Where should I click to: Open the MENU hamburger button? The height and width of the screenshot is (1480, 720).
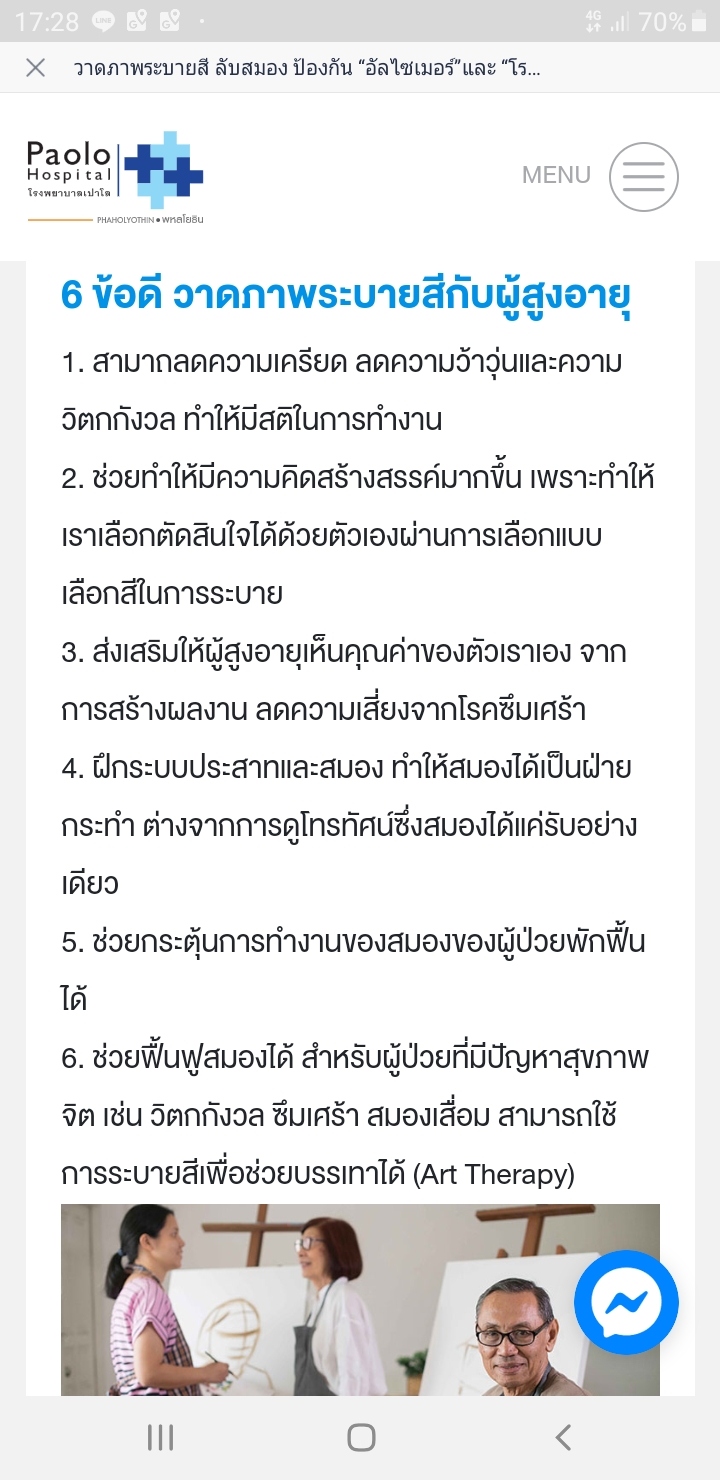click(x=644, y=177)
